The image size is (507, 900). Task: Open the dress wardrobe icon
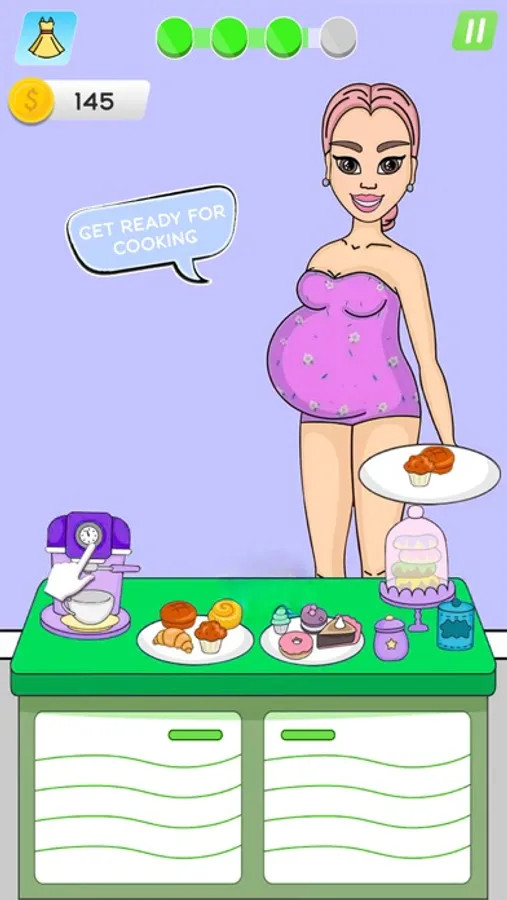coord(46,38)
